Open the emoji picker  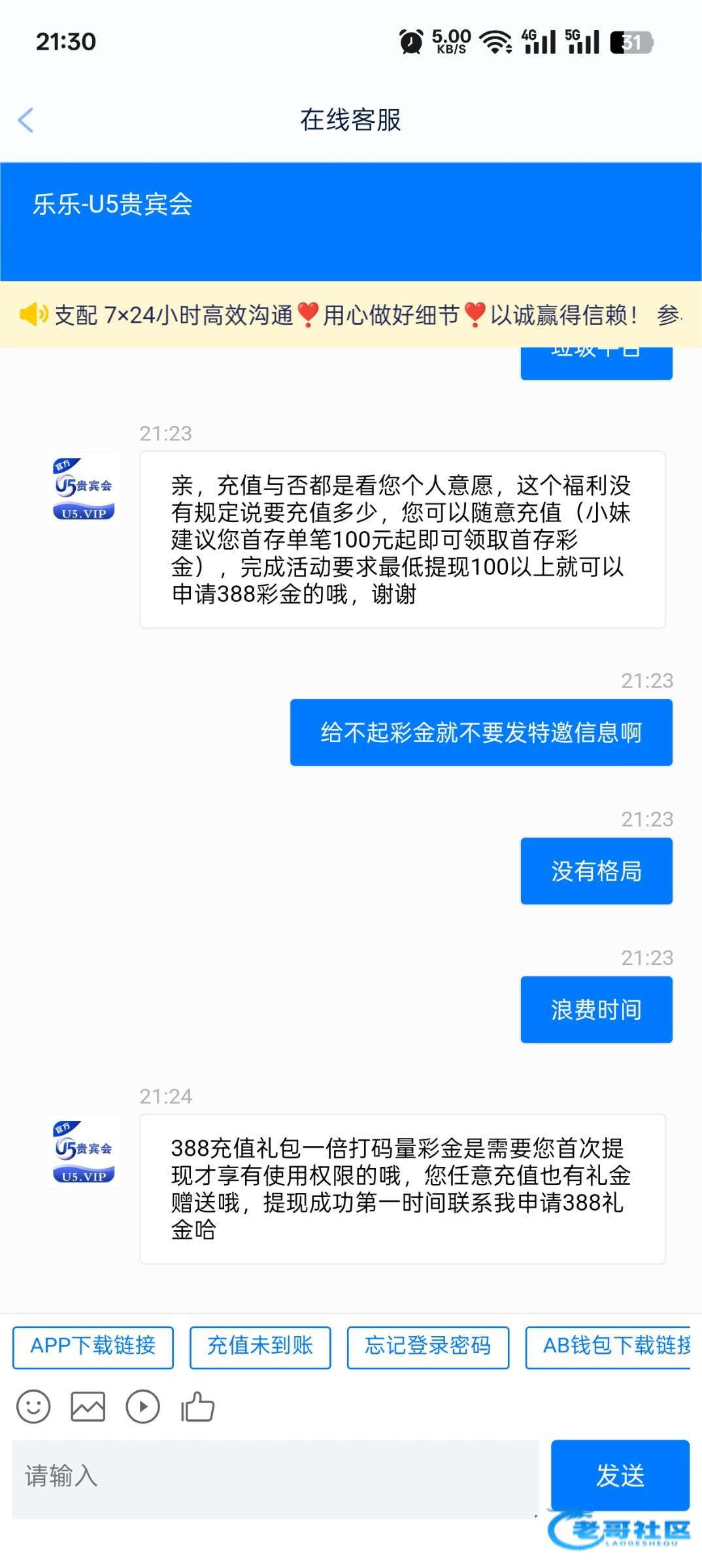coord(33,1407)
